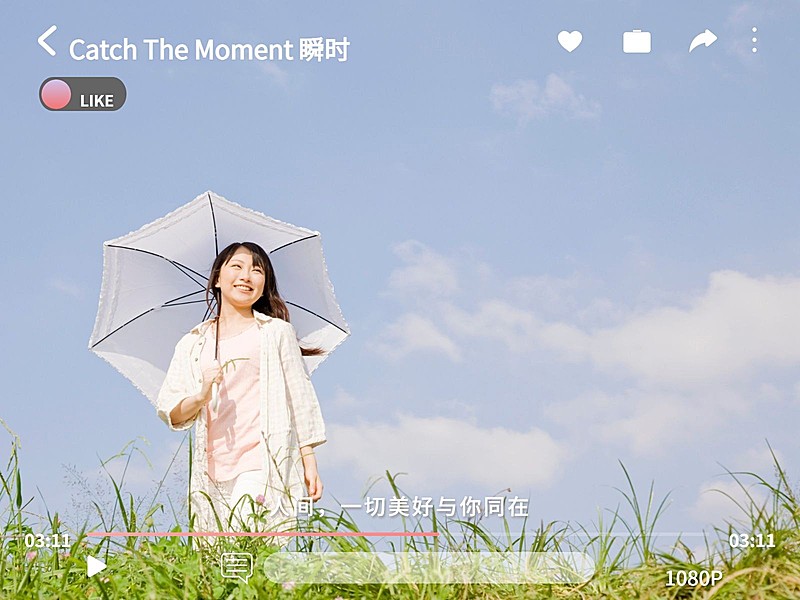Change the 1080P video quality
Viewport: 800px width, 600px height.
(x=694, y=578)
